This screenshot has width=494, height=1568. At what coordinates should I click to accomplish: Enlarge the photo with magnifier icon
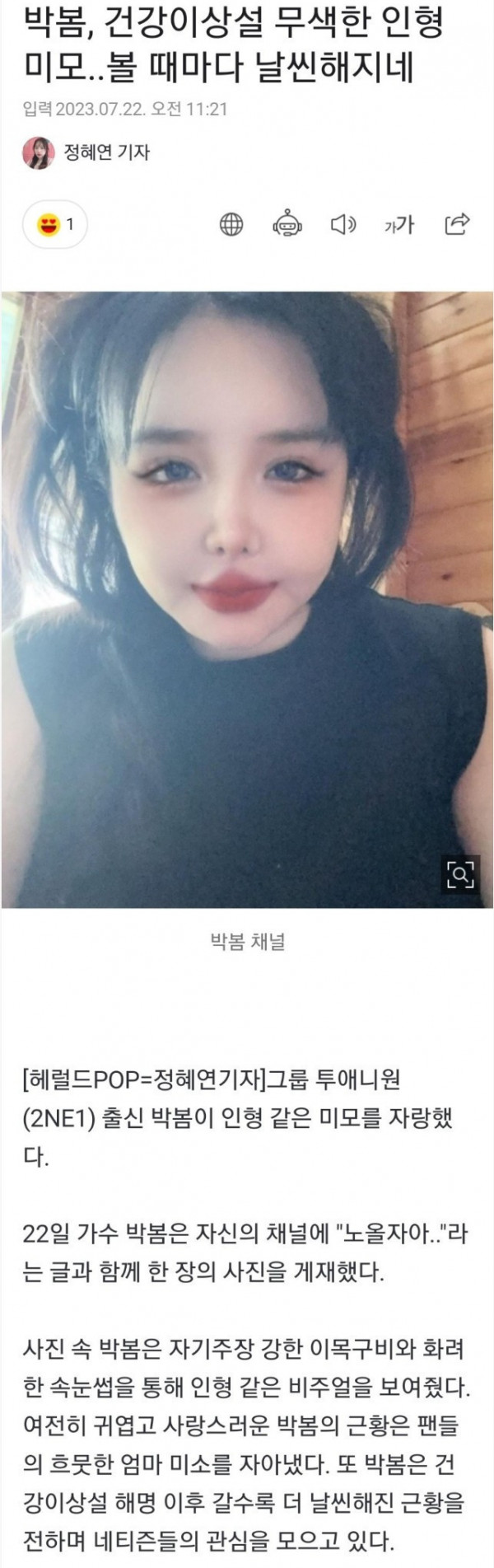(460, 874)
